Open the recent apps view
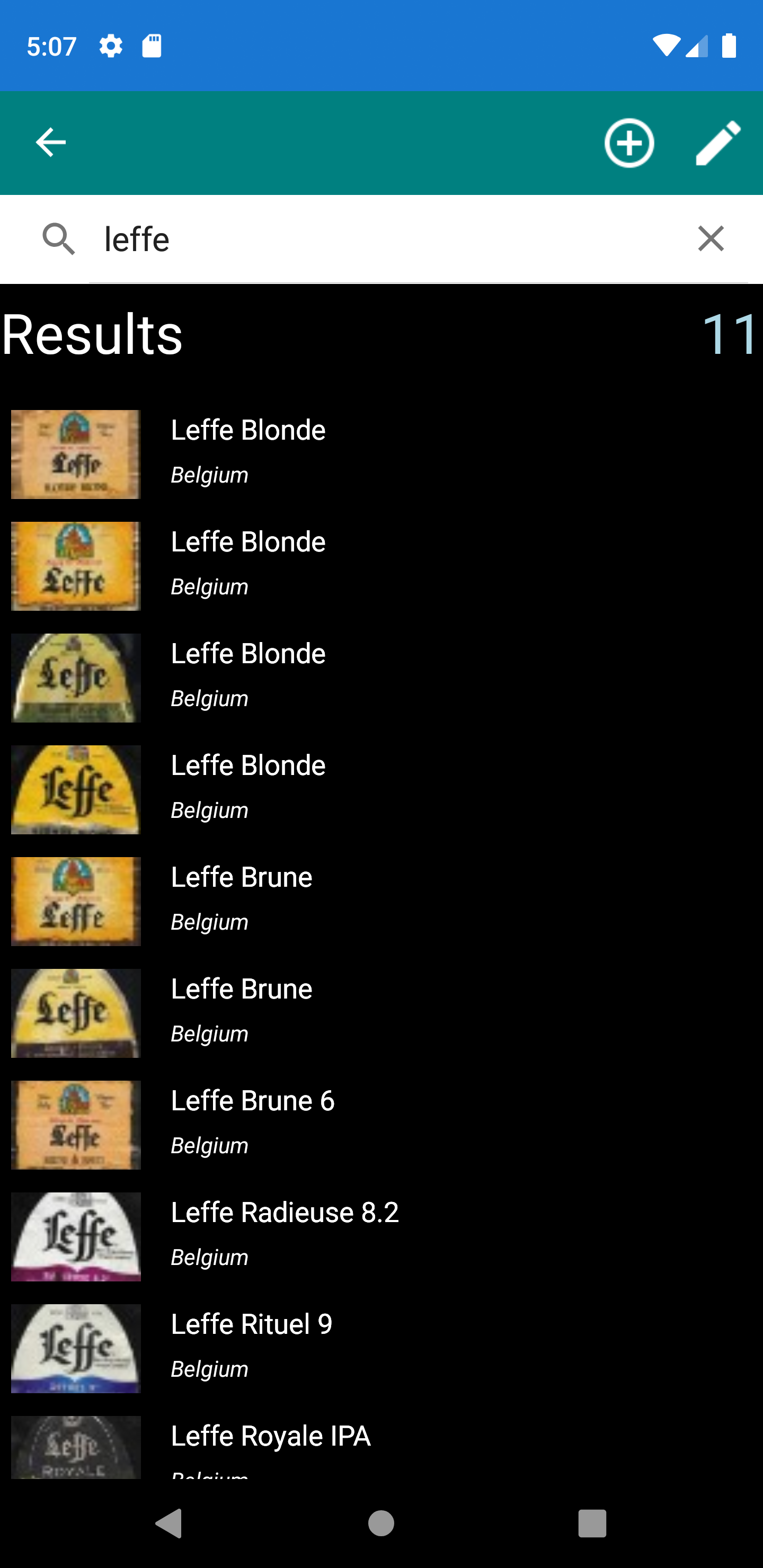763x1568 pixels. [x=592, y=1523]
